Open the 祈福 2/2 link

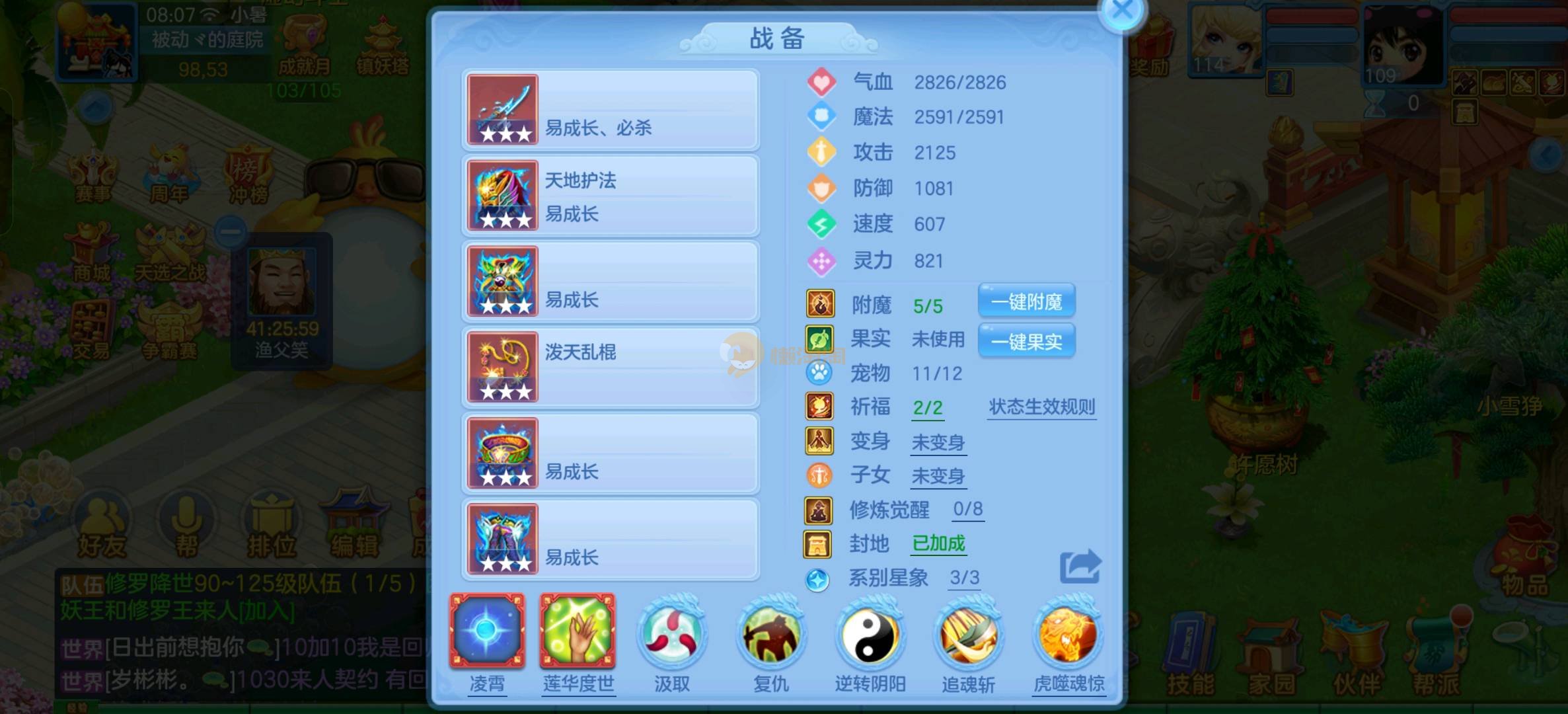pos(927,408)
